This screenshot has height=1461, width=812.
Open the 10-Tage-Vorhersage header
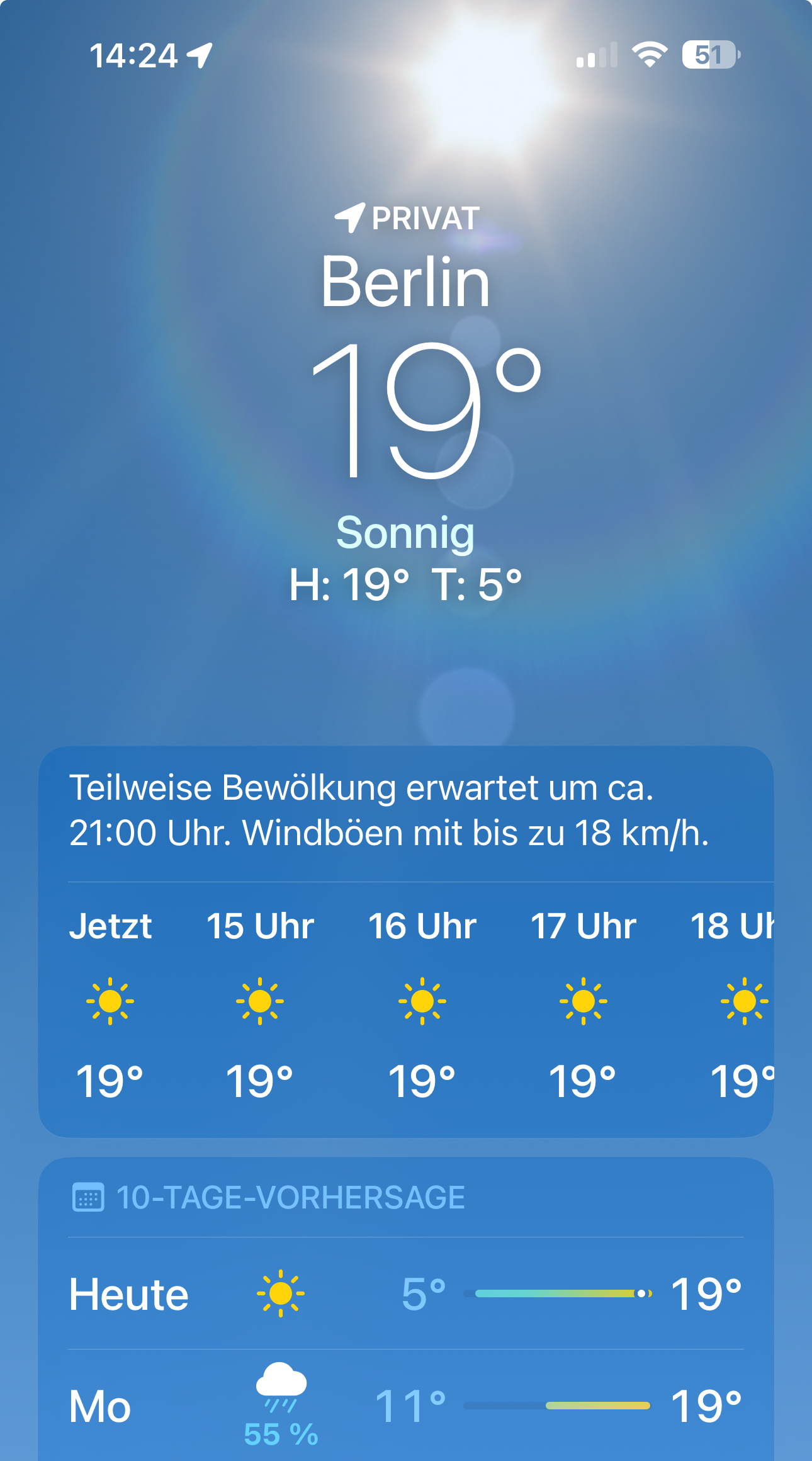[269, 1197]
